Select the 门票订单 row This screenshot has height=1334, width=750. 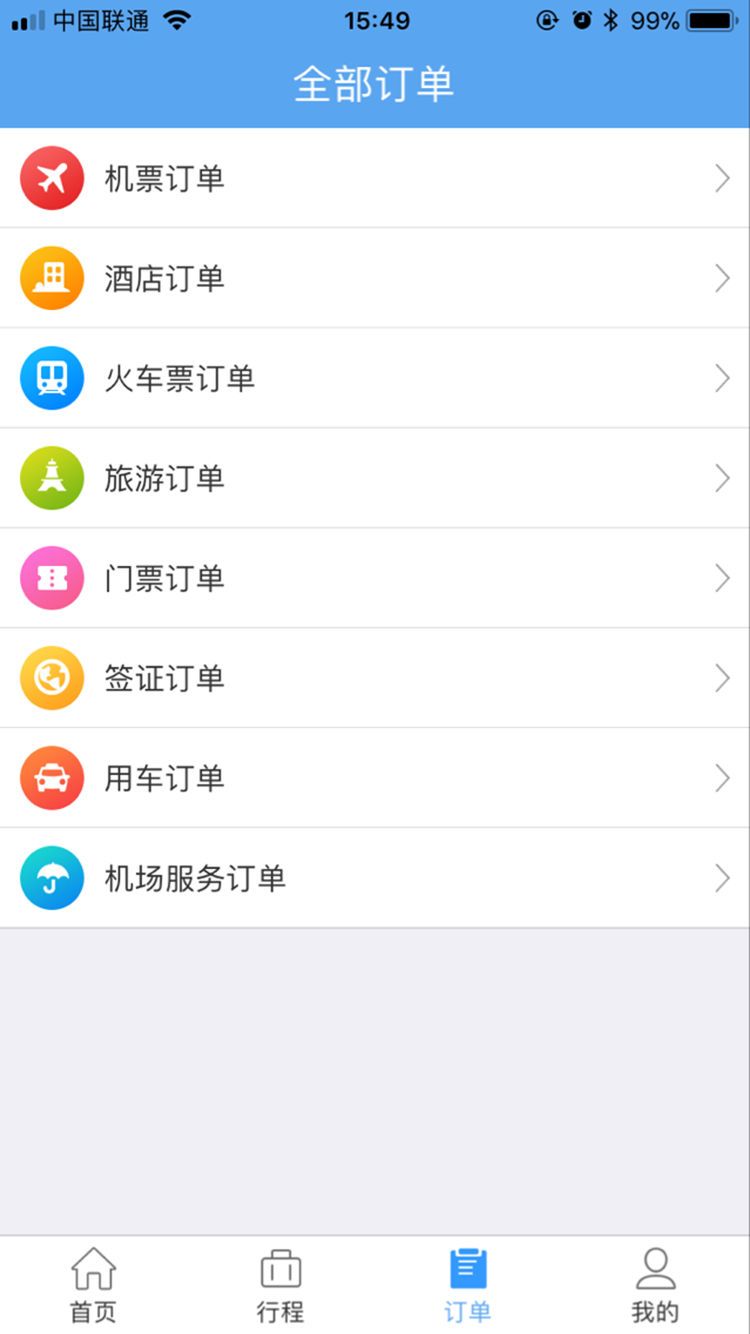(x=375, y=578)
